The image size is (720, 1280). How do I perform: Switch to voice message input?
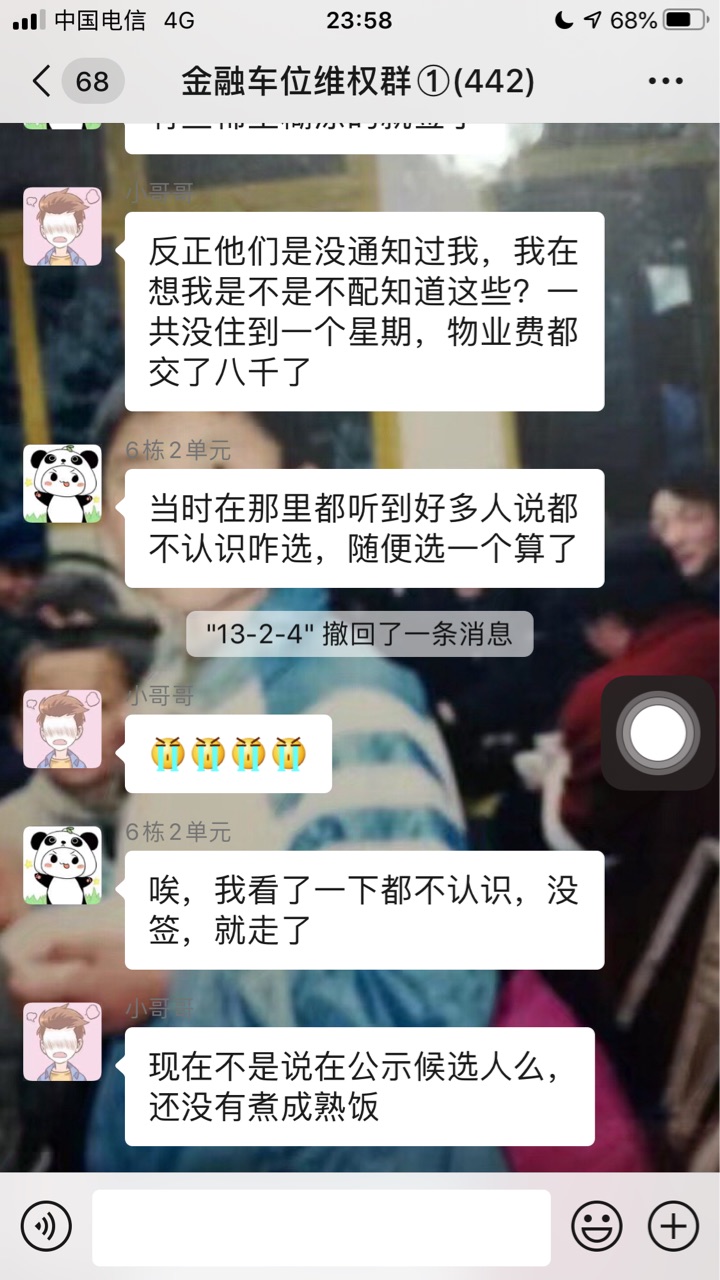click(46, 1225)
